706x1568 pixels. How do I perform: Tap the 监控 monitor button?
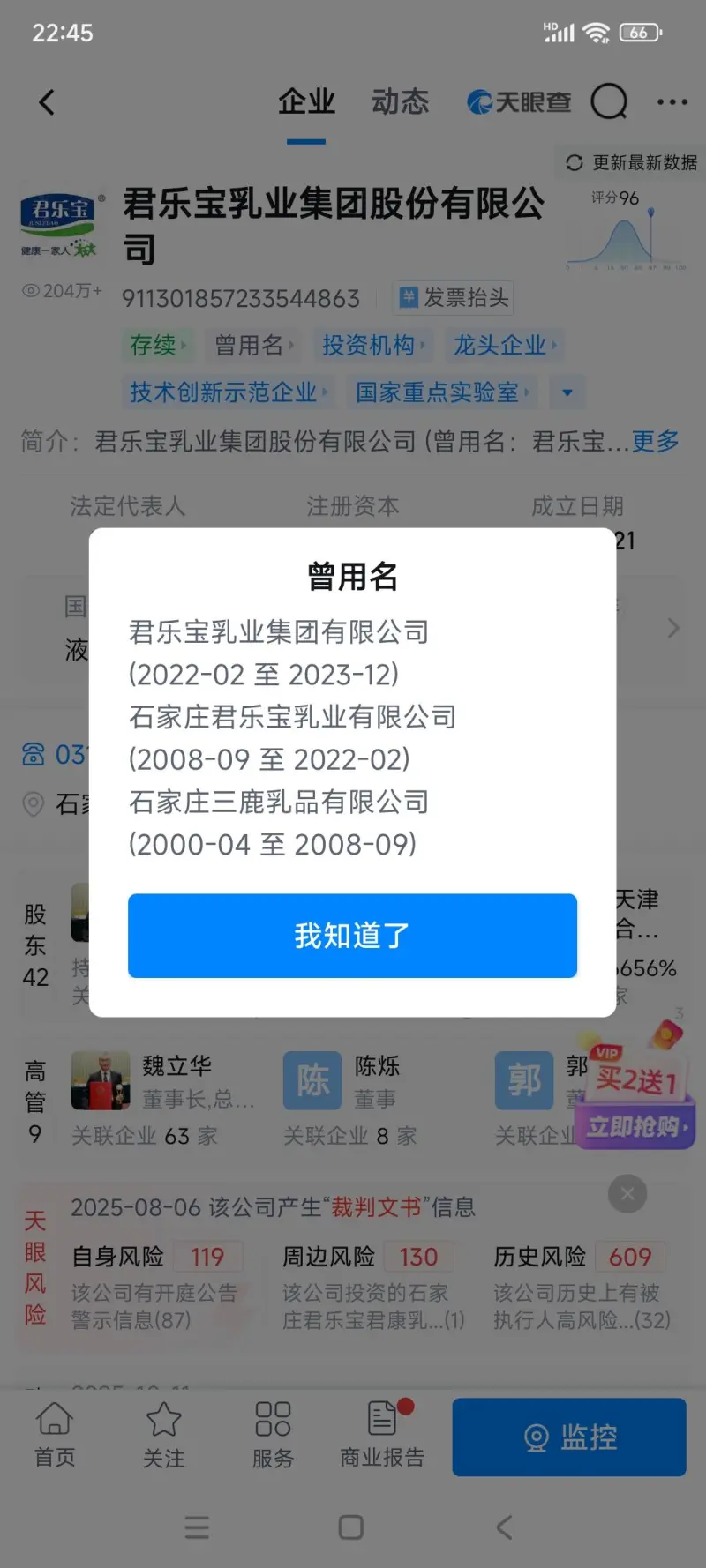coord(569,1437)
